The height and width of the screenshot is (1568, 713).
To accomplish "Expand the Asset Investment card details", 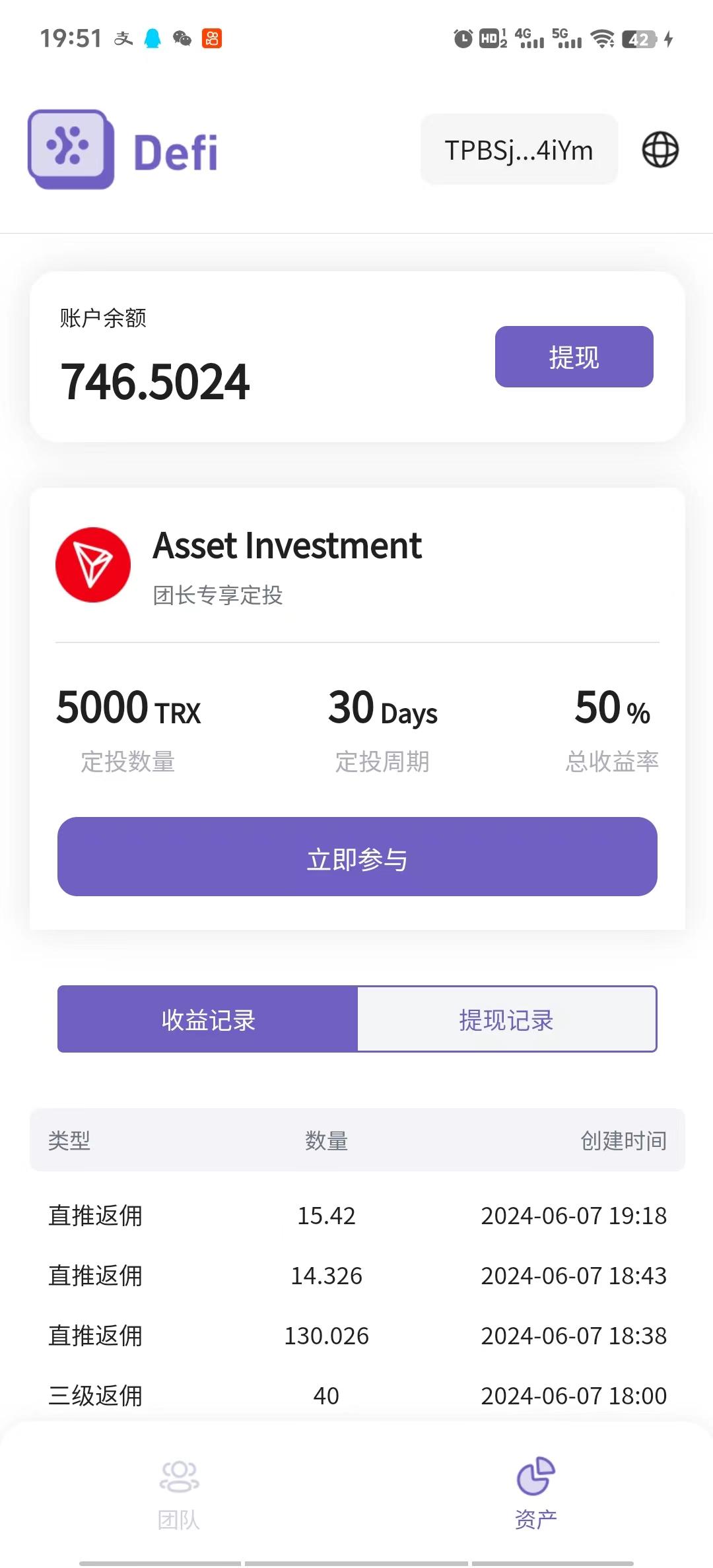I will pos(287,545).
